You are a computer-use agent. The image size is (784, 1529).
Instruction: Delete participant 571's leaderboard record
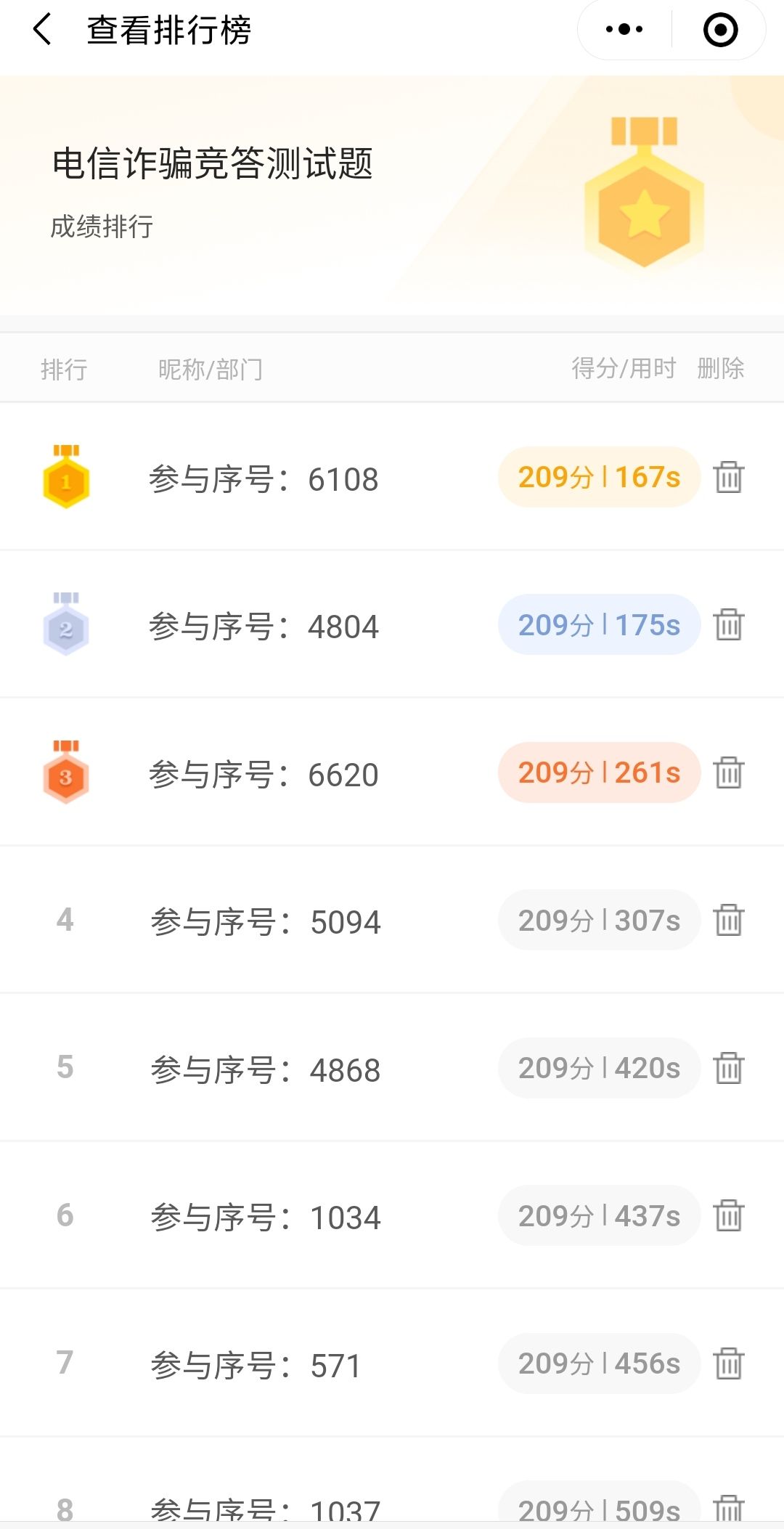coord(728,1363)
